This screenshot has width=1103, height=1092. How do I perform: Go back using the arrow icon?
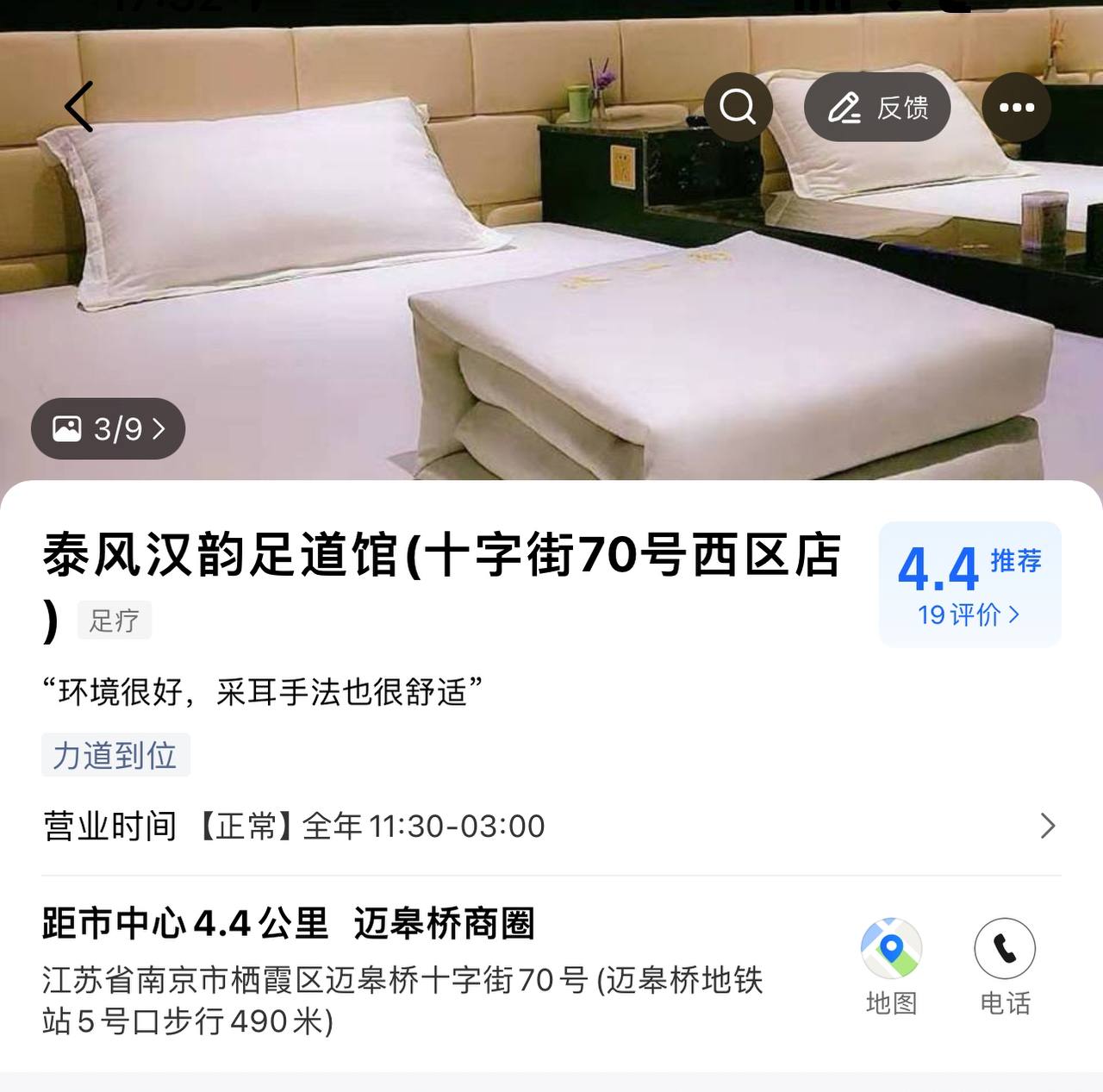pos(78,107)
